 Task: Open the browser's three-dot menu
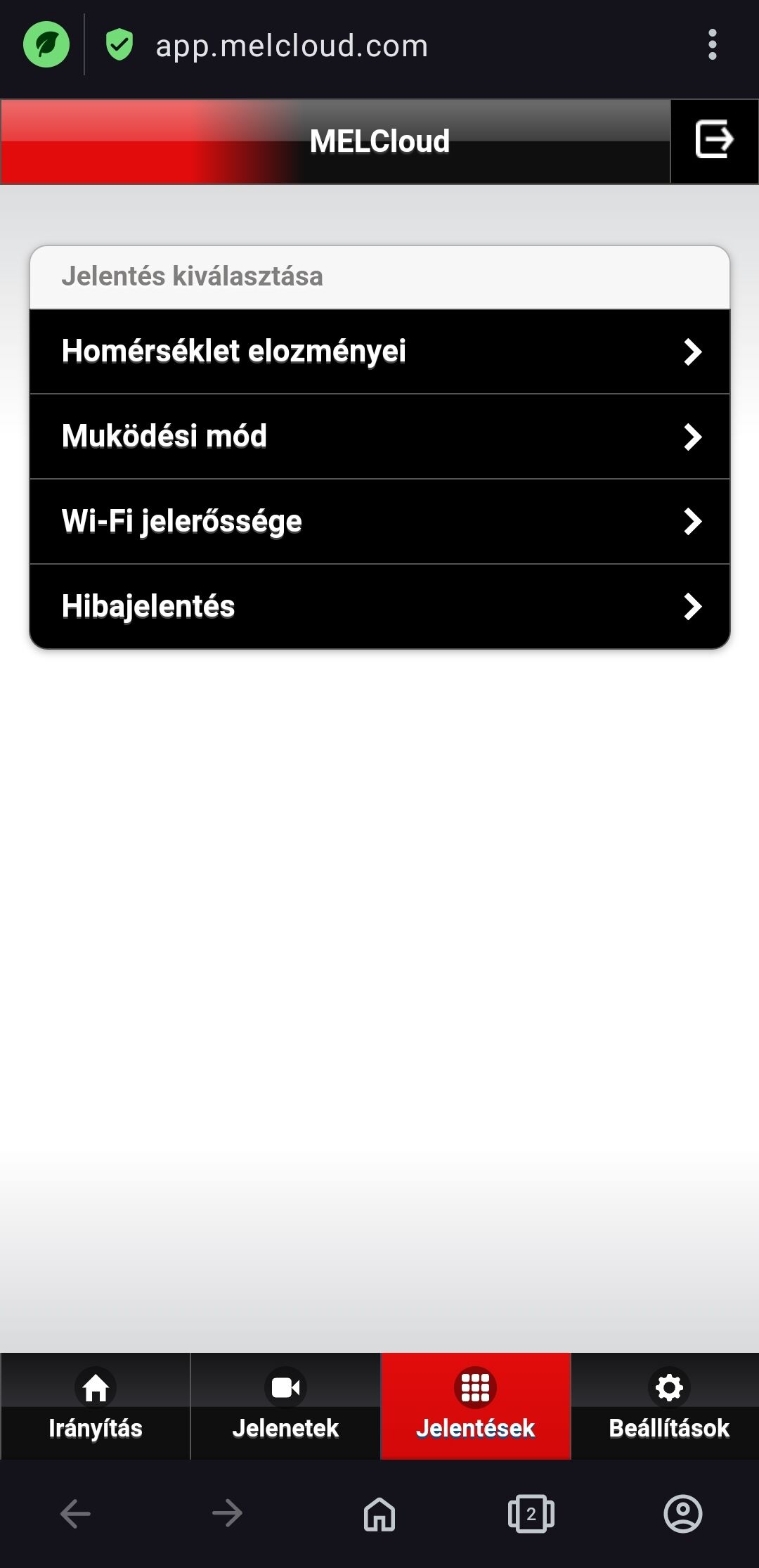pyautogui.click(x=713, y=45)
